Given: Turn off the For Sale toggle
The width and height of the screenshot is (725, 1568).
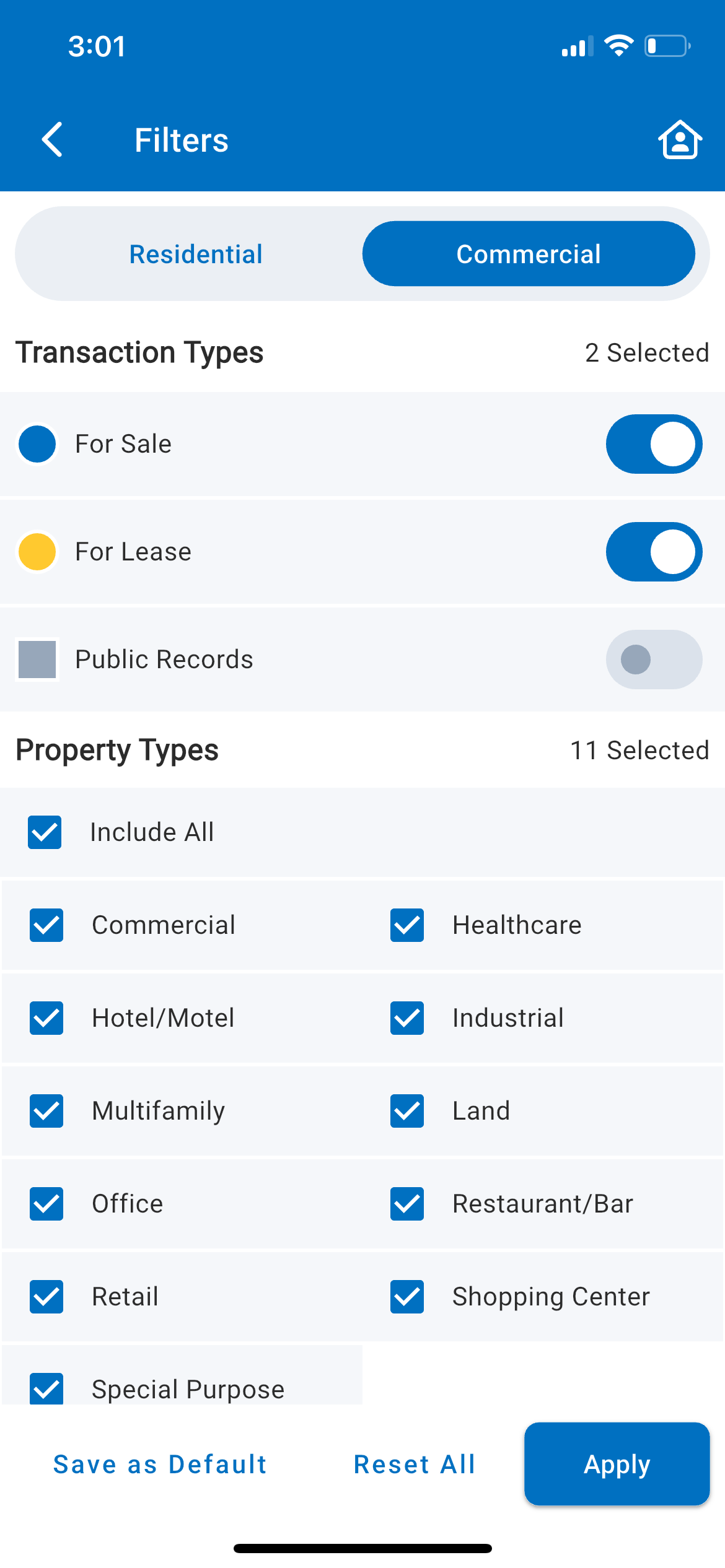Looking at the screenshot, I should [x=654, y=444].
